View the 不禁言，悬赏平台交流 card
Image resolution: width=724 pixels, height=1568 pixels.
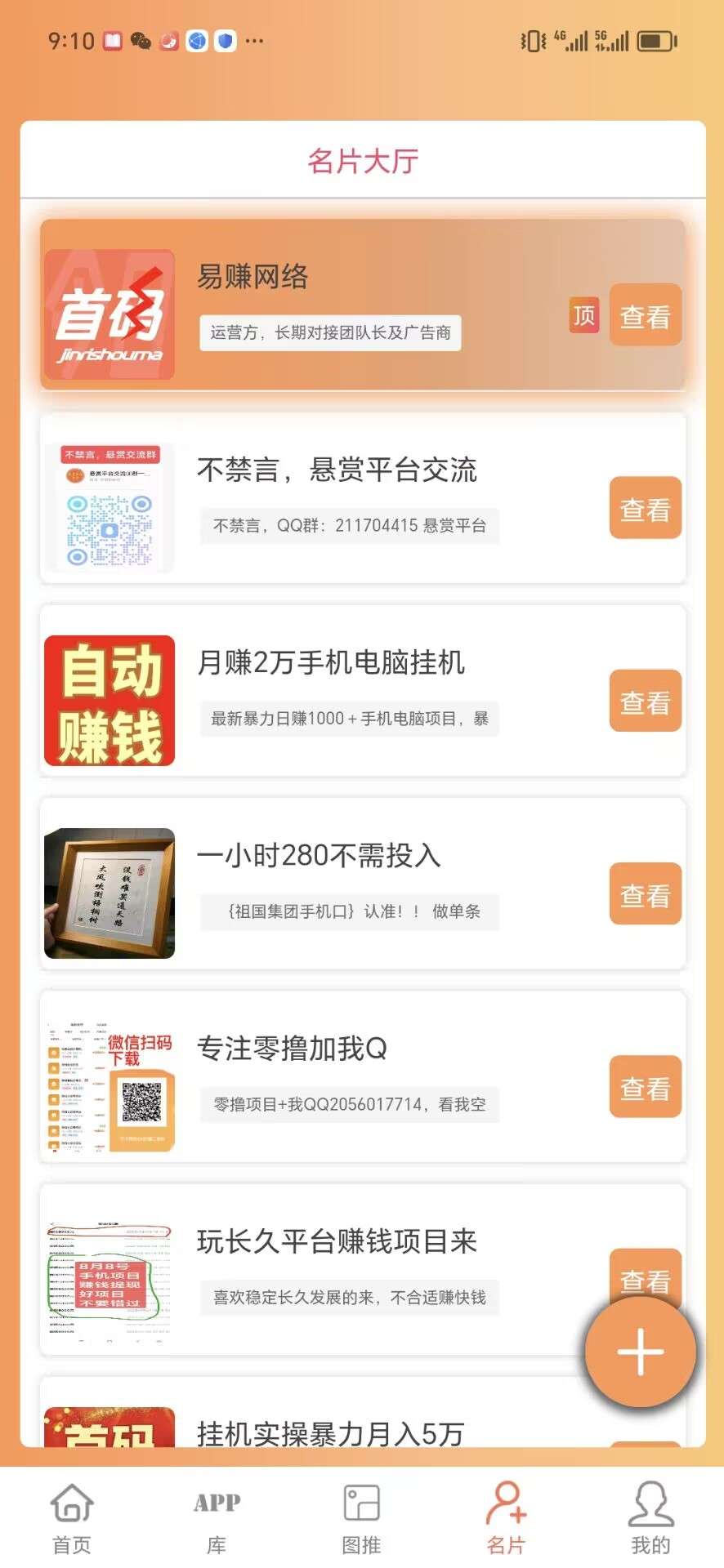pos(645,508)
